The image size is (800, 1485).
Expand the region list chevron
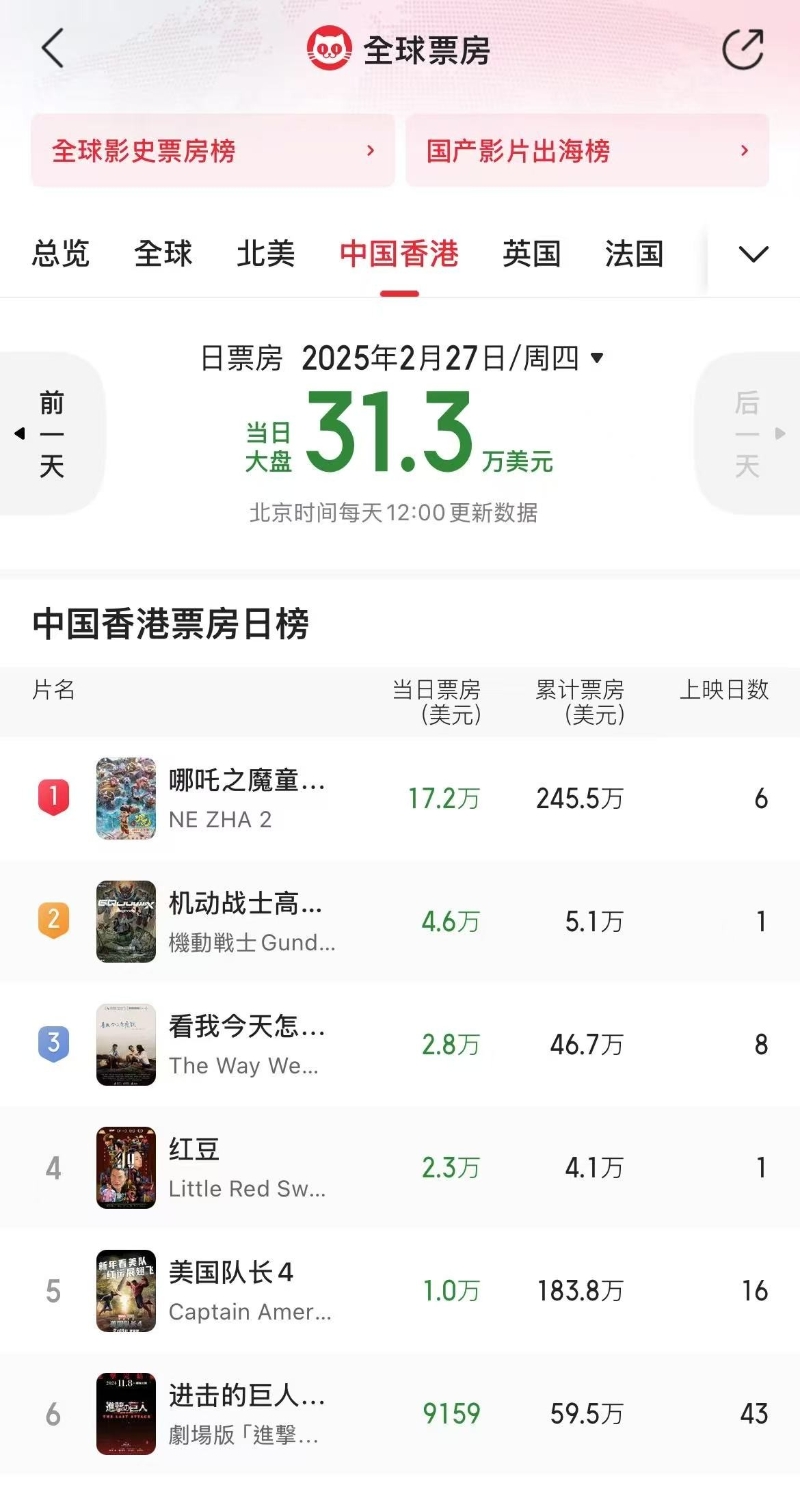tap(753, 254)
